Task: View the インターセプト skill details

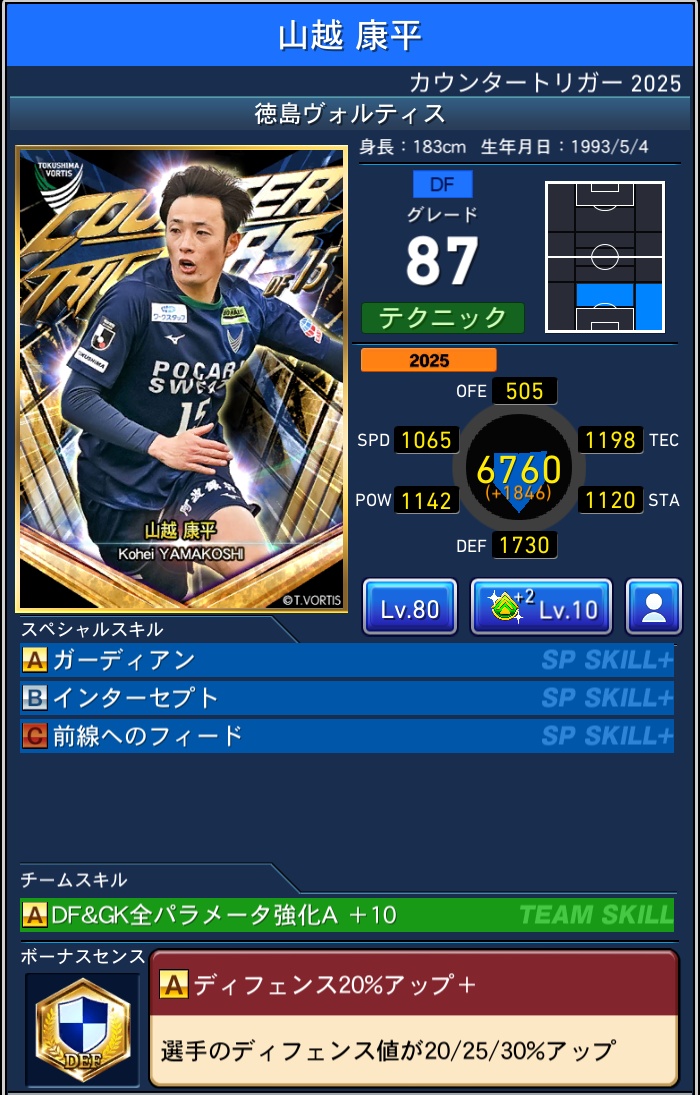Action: point(347,698)
